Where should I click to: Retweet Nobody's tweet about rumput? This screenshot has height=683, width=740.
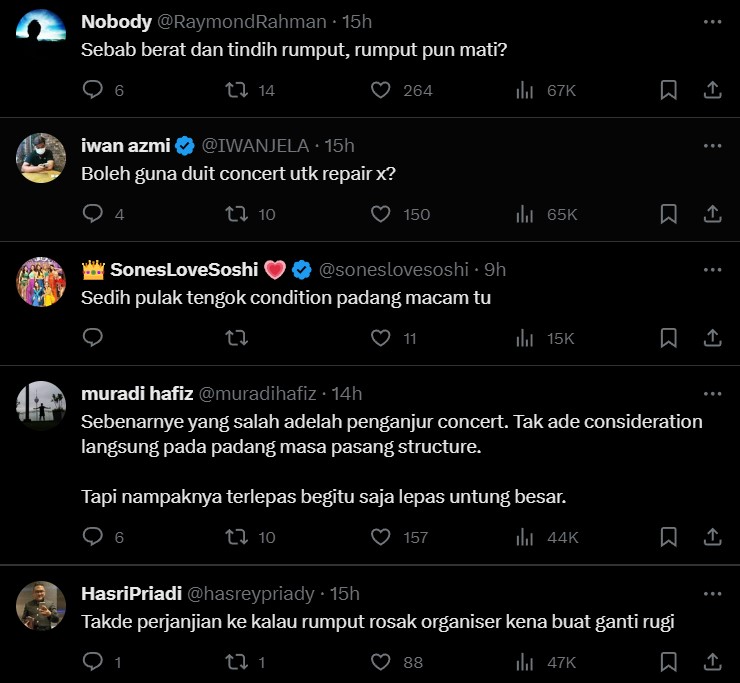[x=237, y=90]
